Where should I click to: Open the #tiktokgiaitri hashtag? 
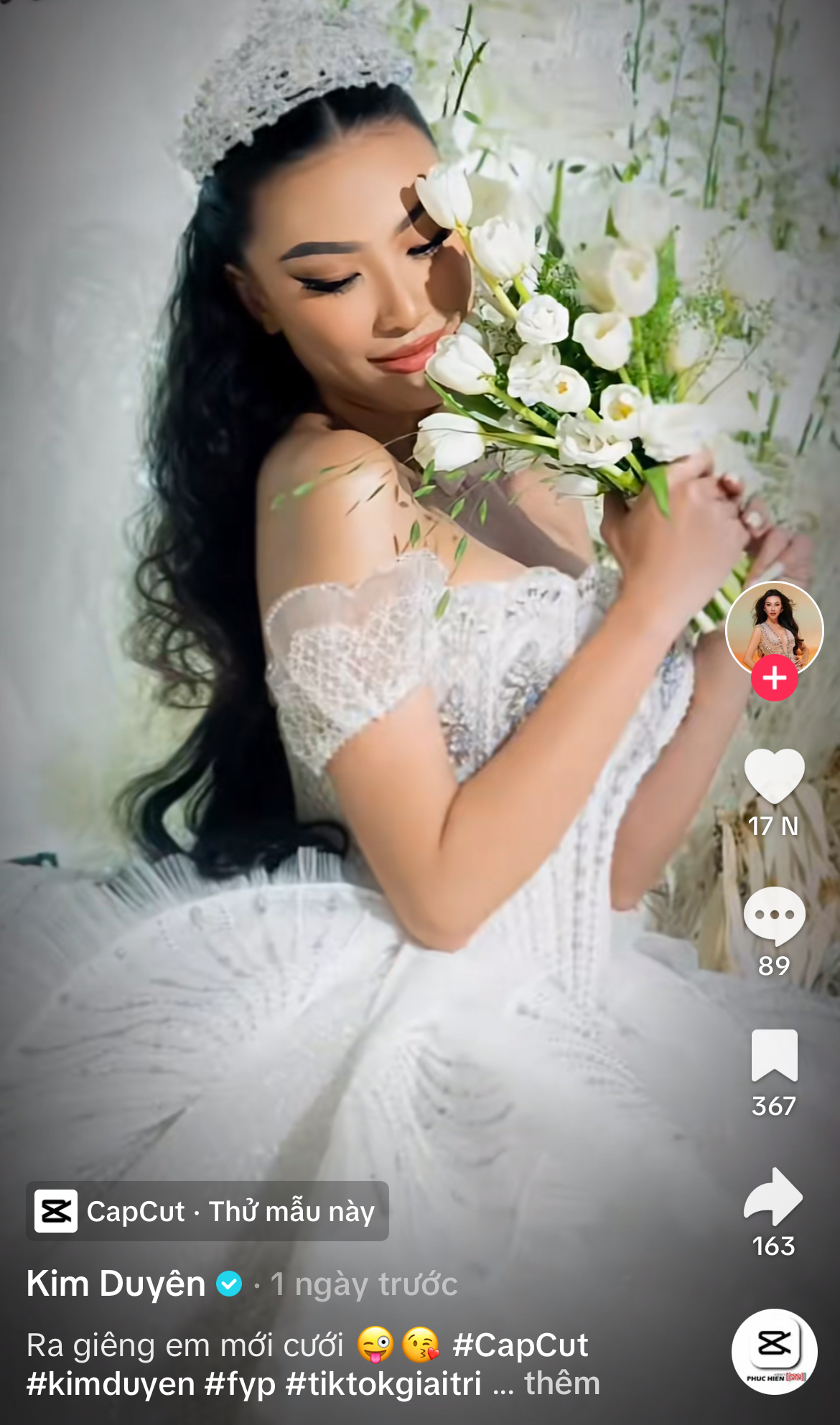[383, 1384]
